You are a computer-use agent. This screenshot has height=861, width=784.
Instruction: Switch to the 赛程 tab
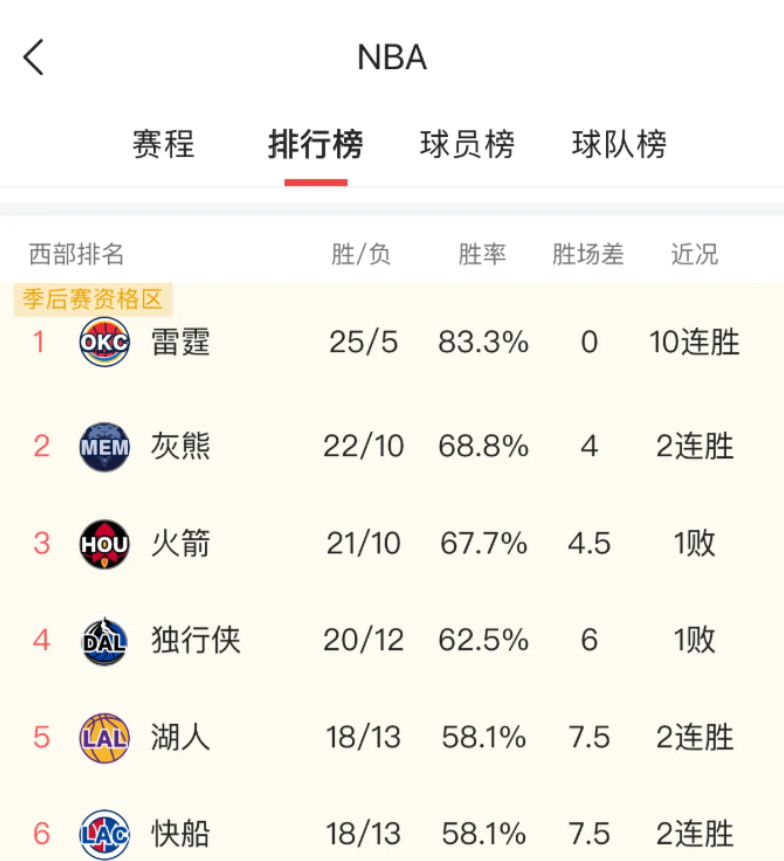pos(162,145)
